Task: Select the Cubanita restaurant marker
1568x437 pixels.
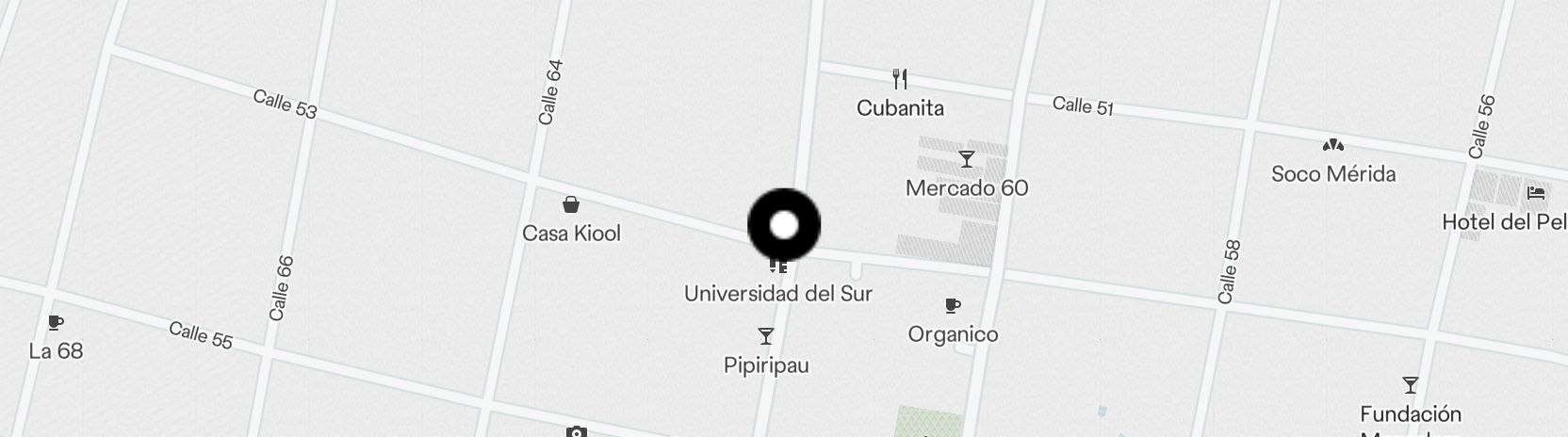Action: click(900, 78)
